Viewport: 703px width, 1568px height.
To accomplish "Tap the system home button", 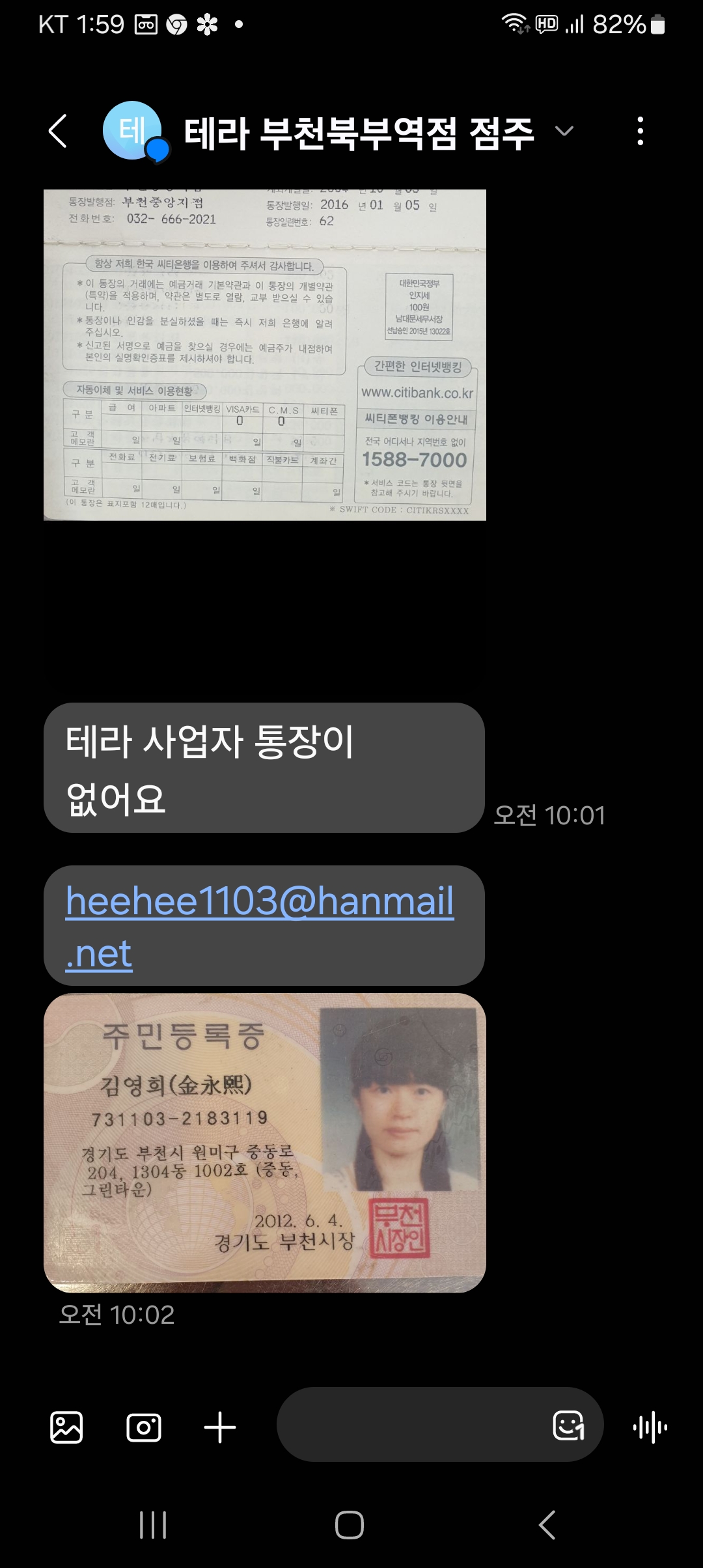I will (350, 1525).
